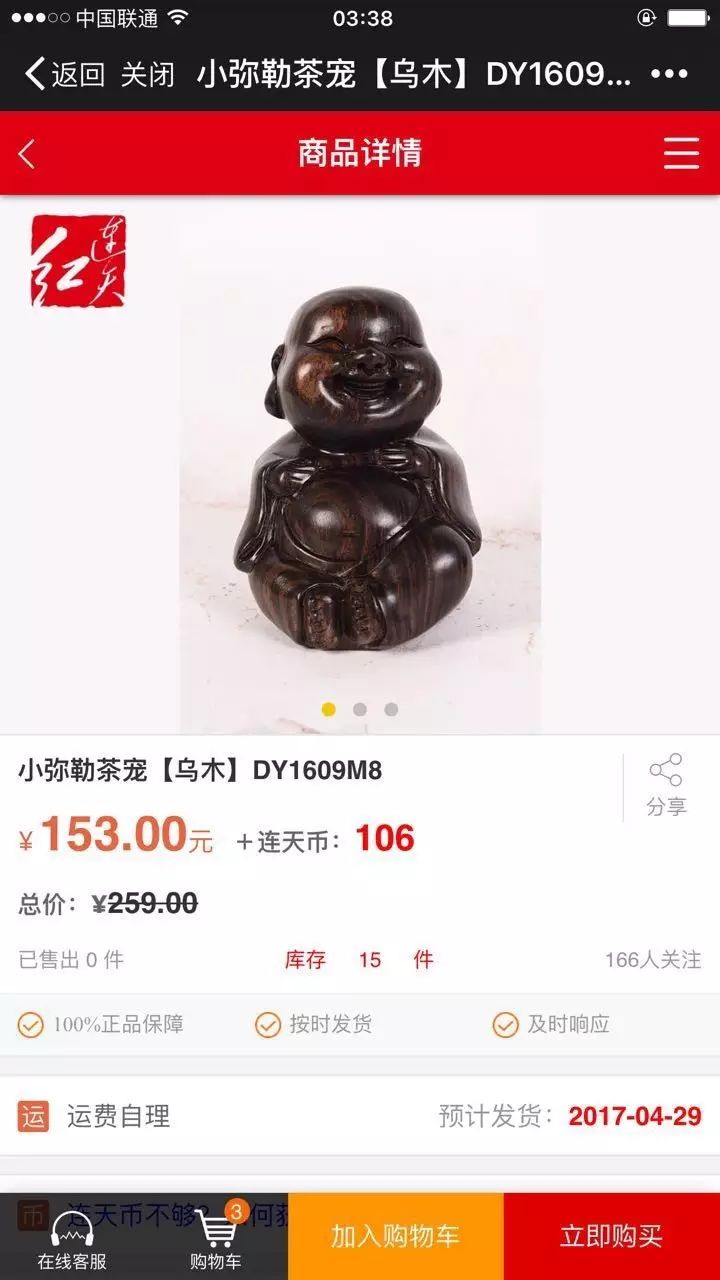Go back using the red header arrow

pyautogui.click(x=27, y=153)
